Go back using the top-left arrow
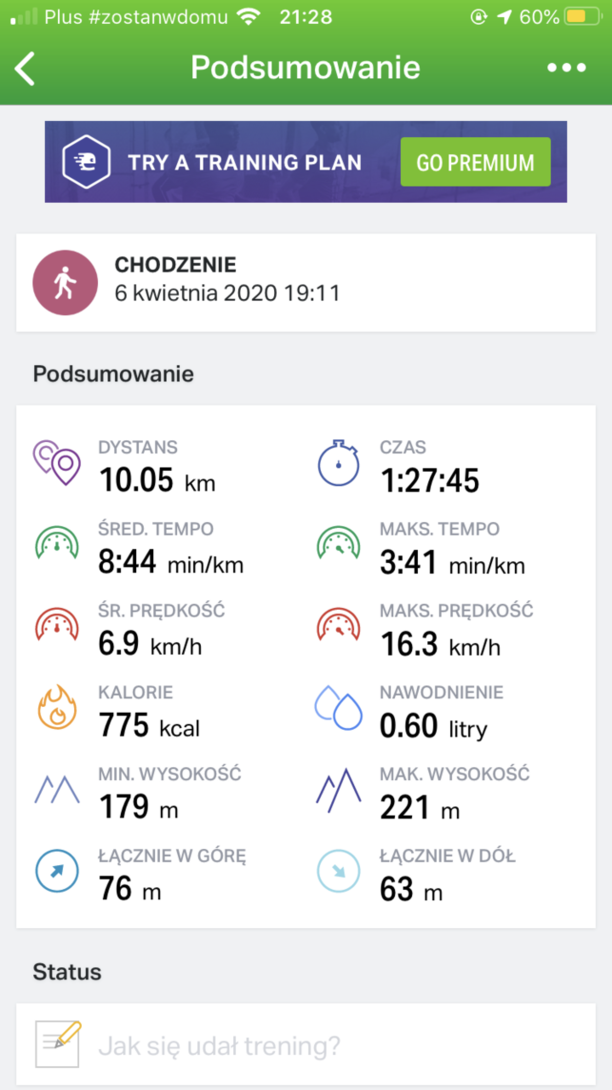Image resolution: width=612 pixels, height=1090 pixels. pyautogui.click(x=26, y=68)
